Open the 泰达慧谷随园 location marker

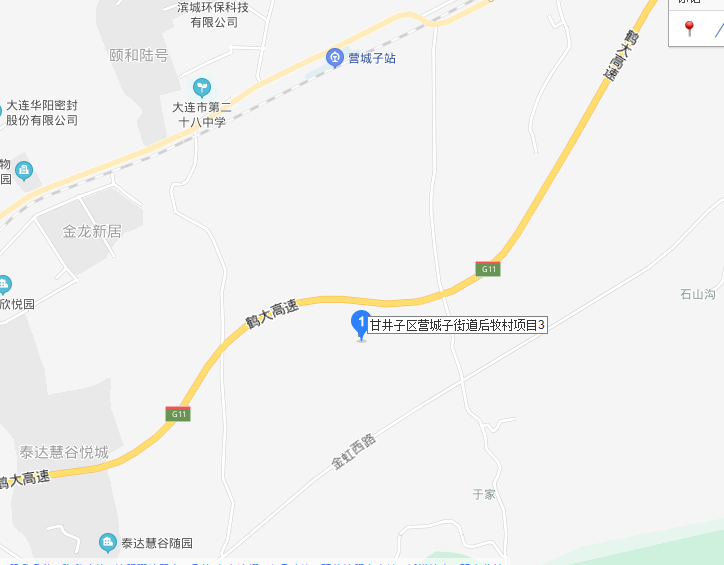pos(107,543)
